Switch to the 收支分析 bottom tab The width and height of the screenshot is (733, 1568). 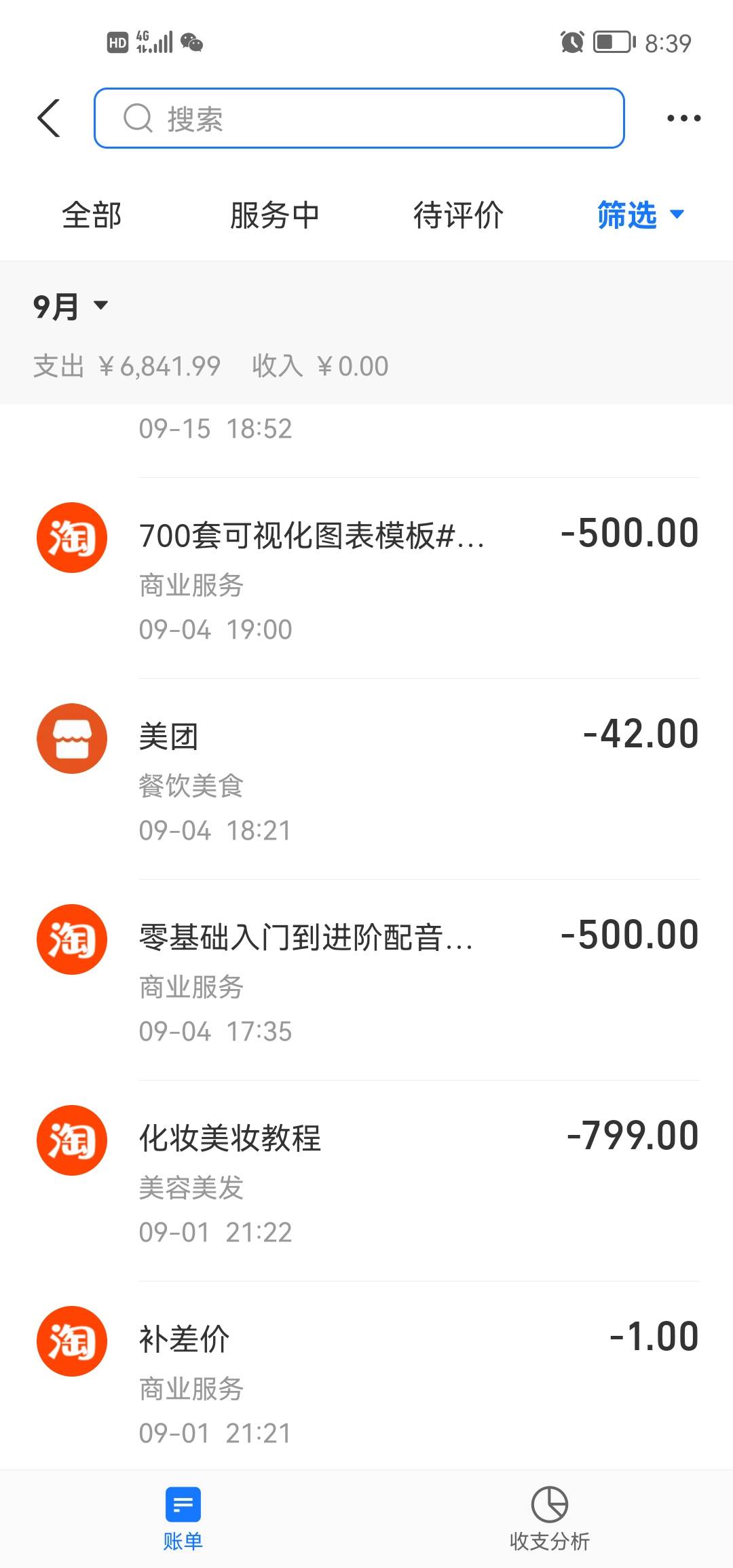(550, 1519)
